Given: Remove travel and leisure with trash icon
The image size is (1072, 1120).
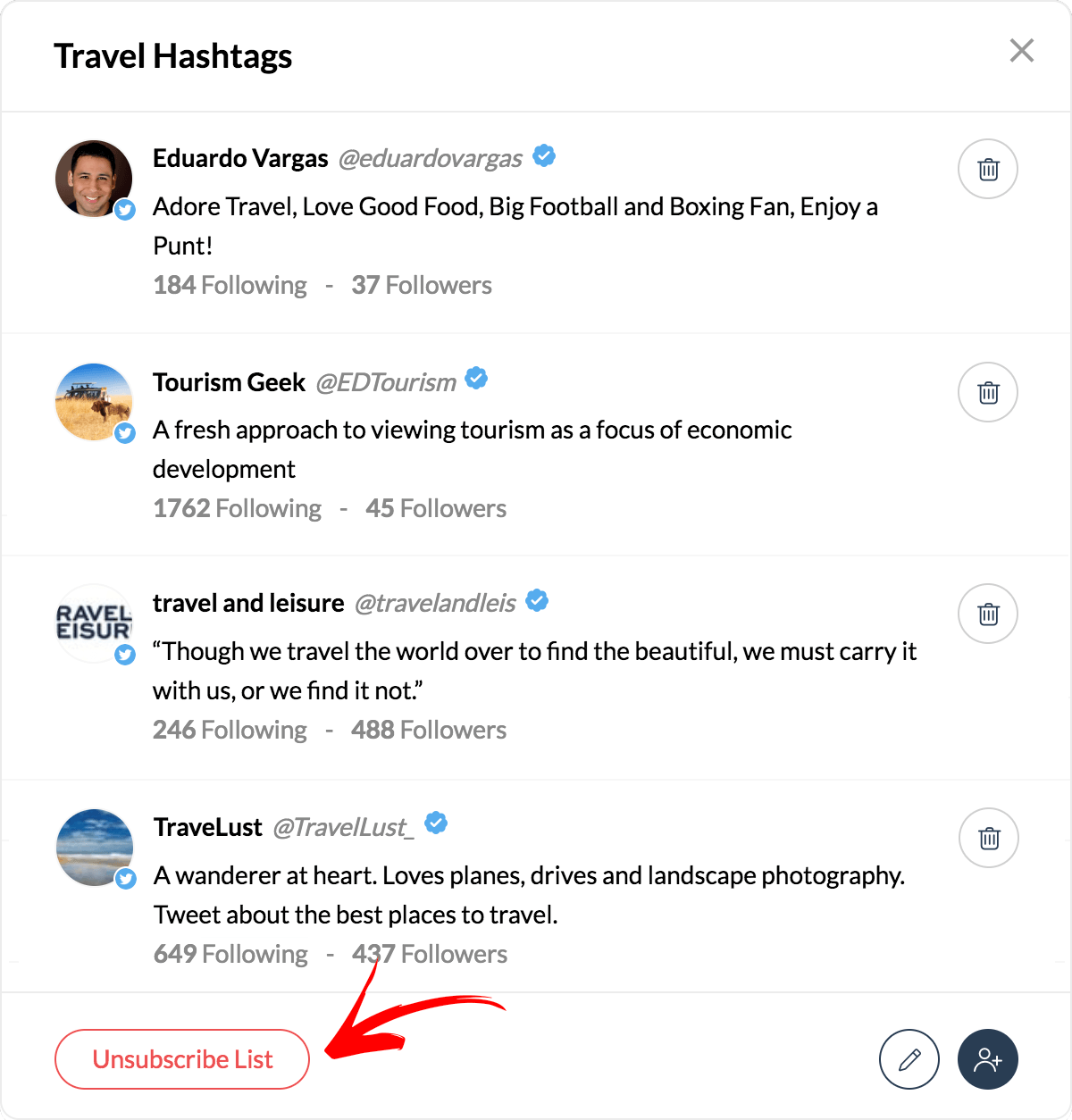Looking at the screenshot, I should point(987,614).
